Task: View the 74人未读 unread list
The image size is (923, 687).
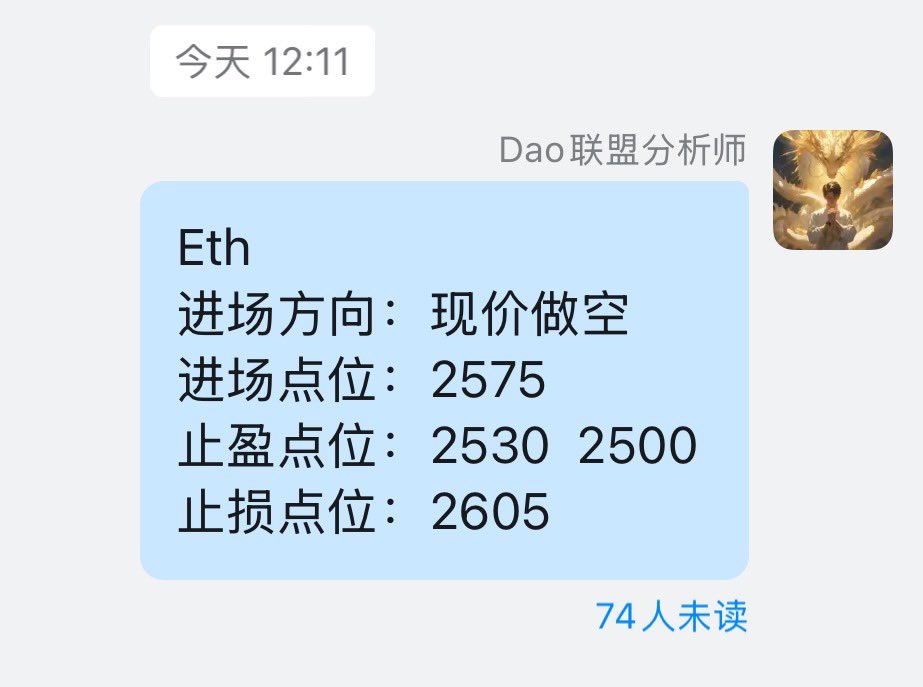Action: click(671, 617)
